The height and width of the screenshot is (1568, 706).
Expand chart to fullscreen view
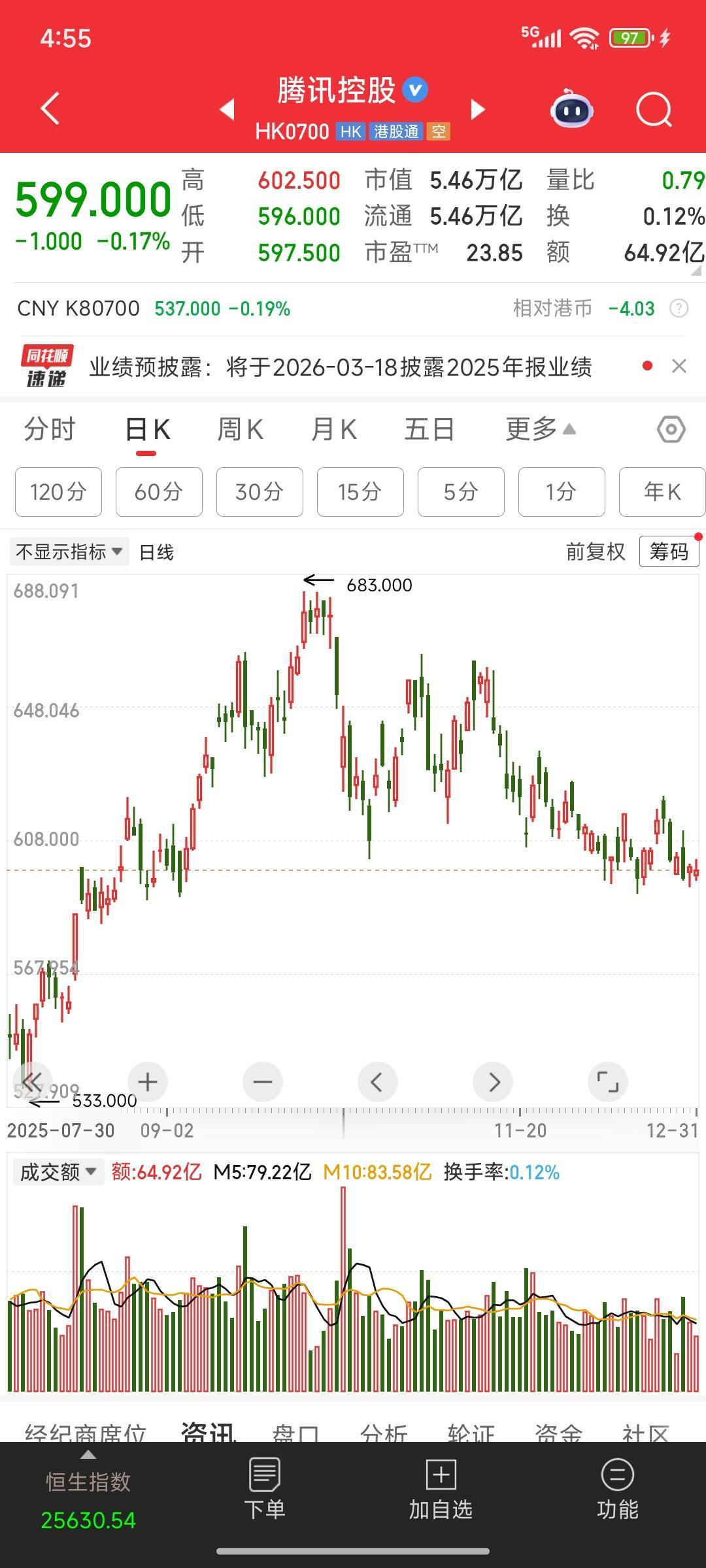[608, 1081]
